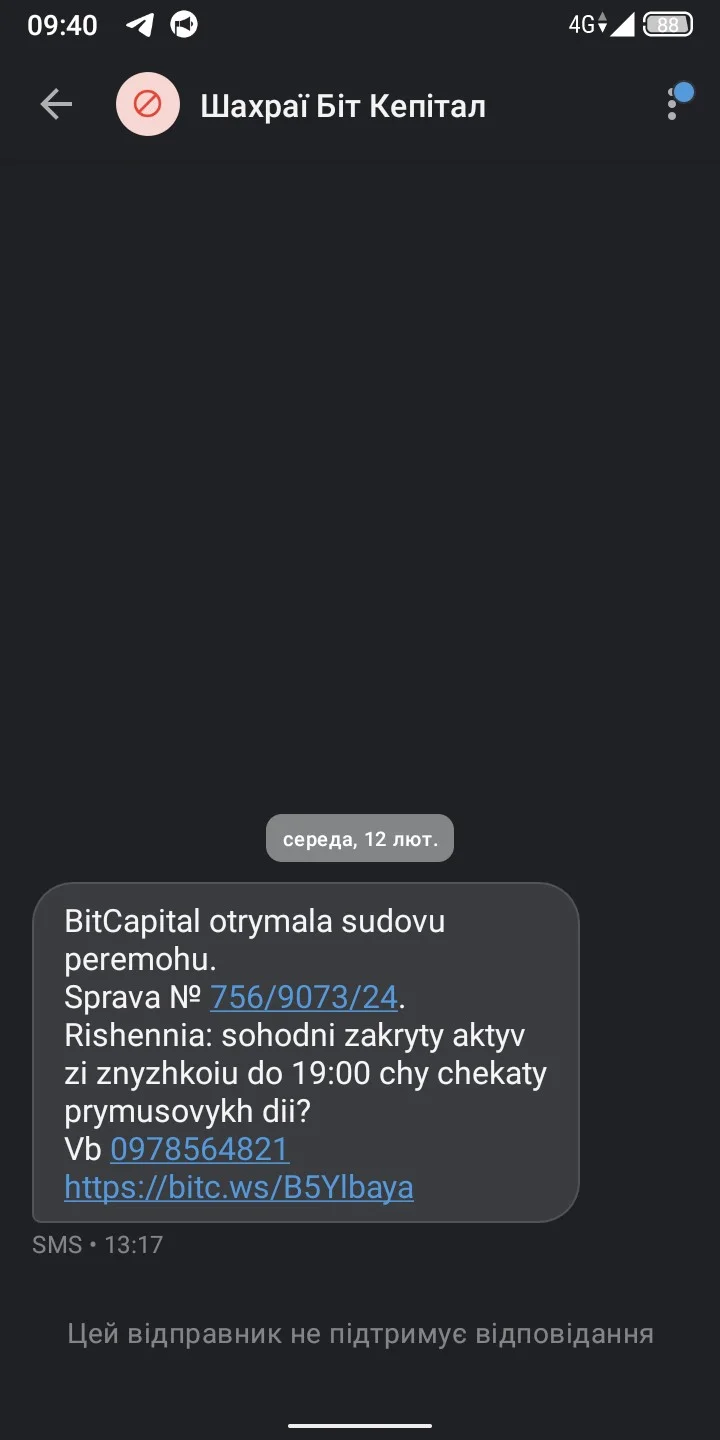Tap the blocked contact avatar icon
This screenshot has height=1440, width=720.
(x=148, y=104)
